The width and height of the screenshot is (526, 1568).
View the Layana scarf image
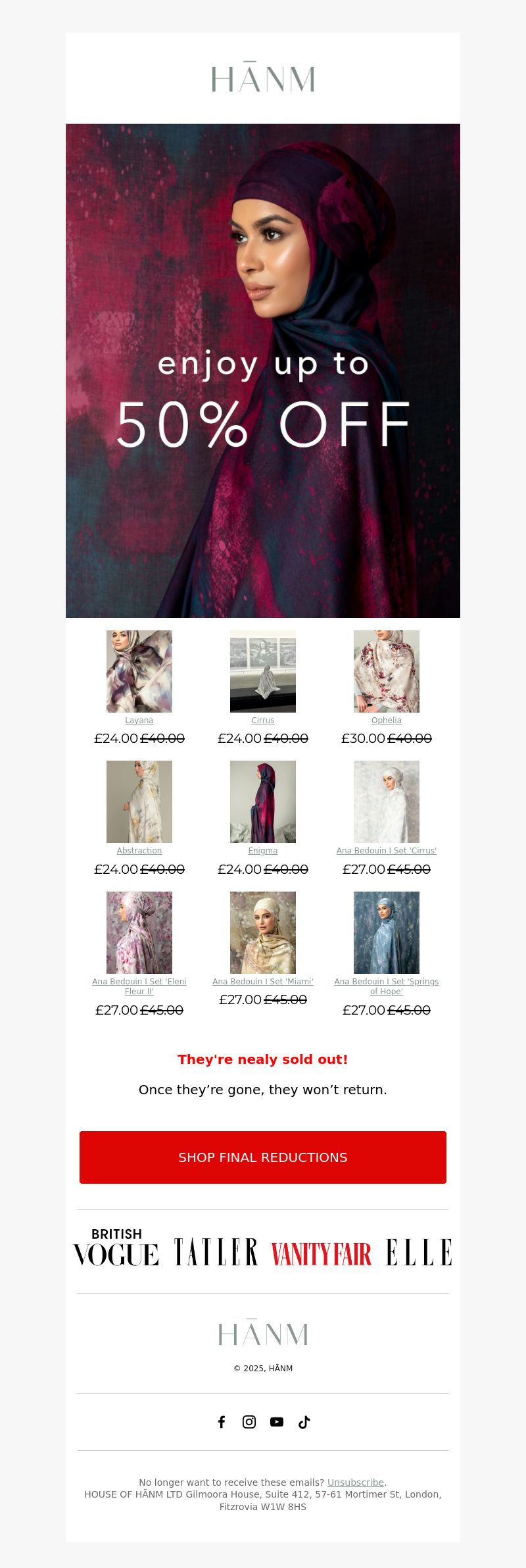tap(139, 671)
